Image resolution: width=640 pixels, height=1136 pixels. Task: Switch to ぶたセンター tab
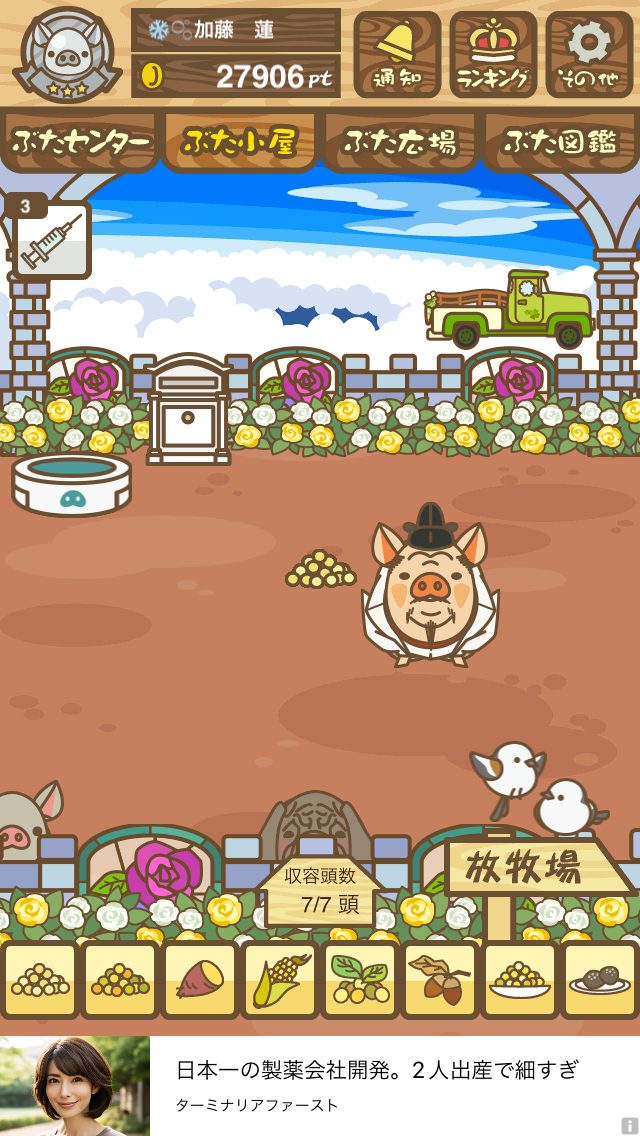80,142
